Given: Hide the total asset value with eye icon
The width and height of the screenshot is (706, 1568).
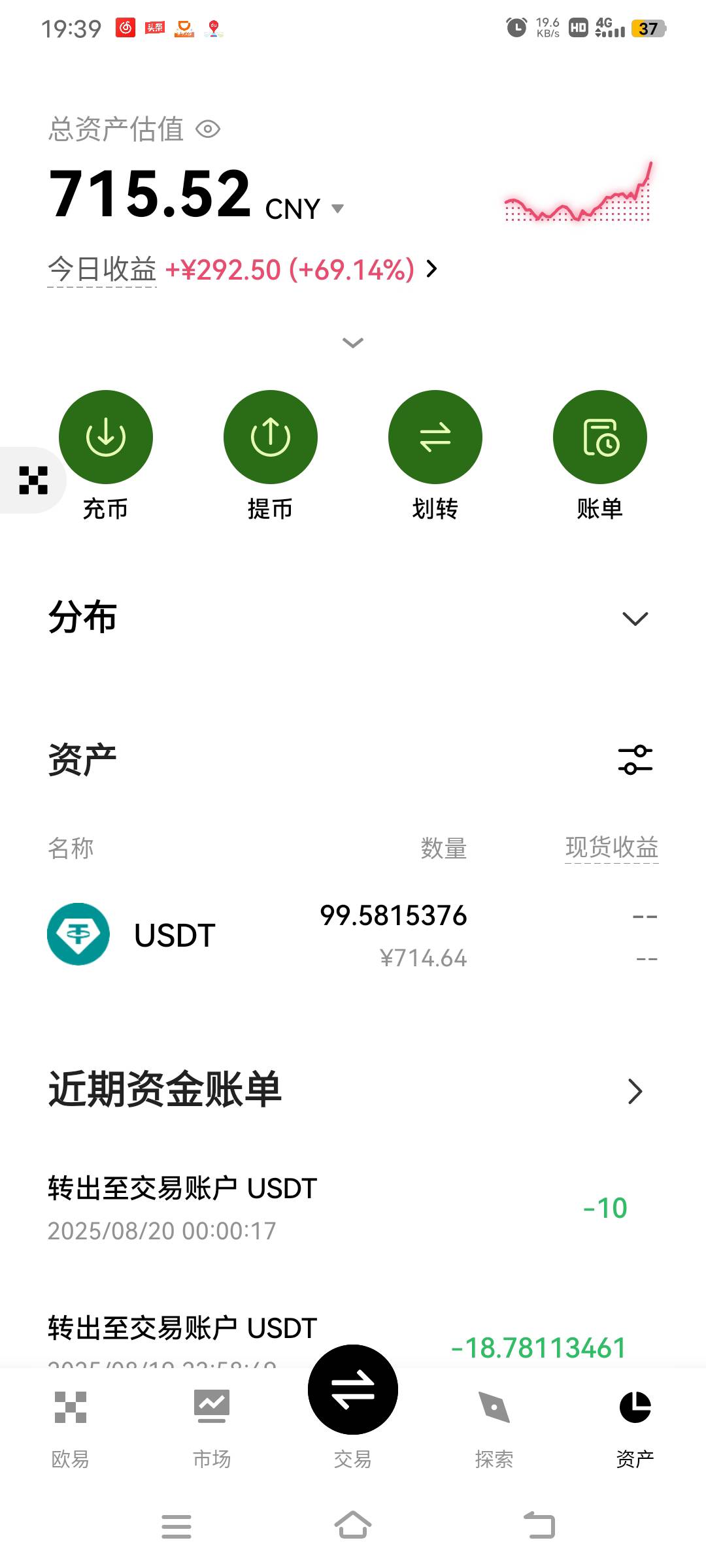Looking at the screenshot, I should tap(208, 129).
